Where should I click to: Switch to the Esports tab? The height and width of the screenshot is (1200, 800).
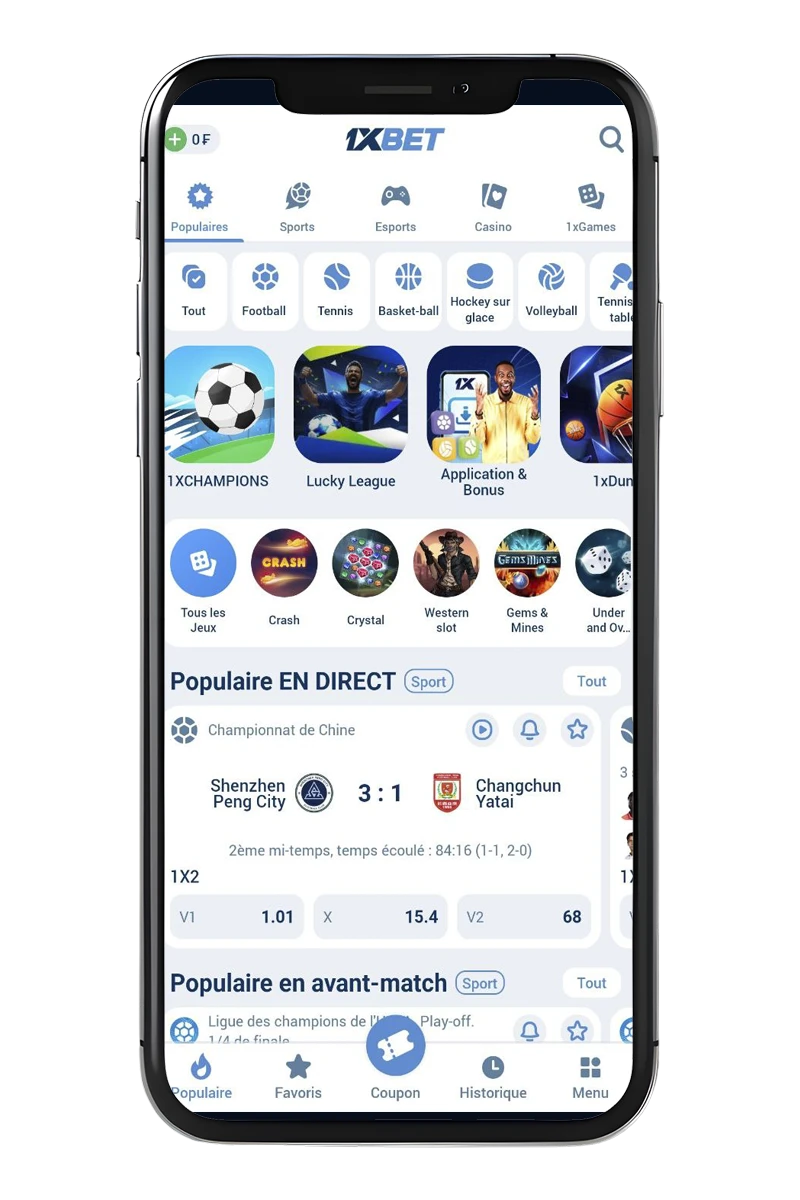point(395,207)
